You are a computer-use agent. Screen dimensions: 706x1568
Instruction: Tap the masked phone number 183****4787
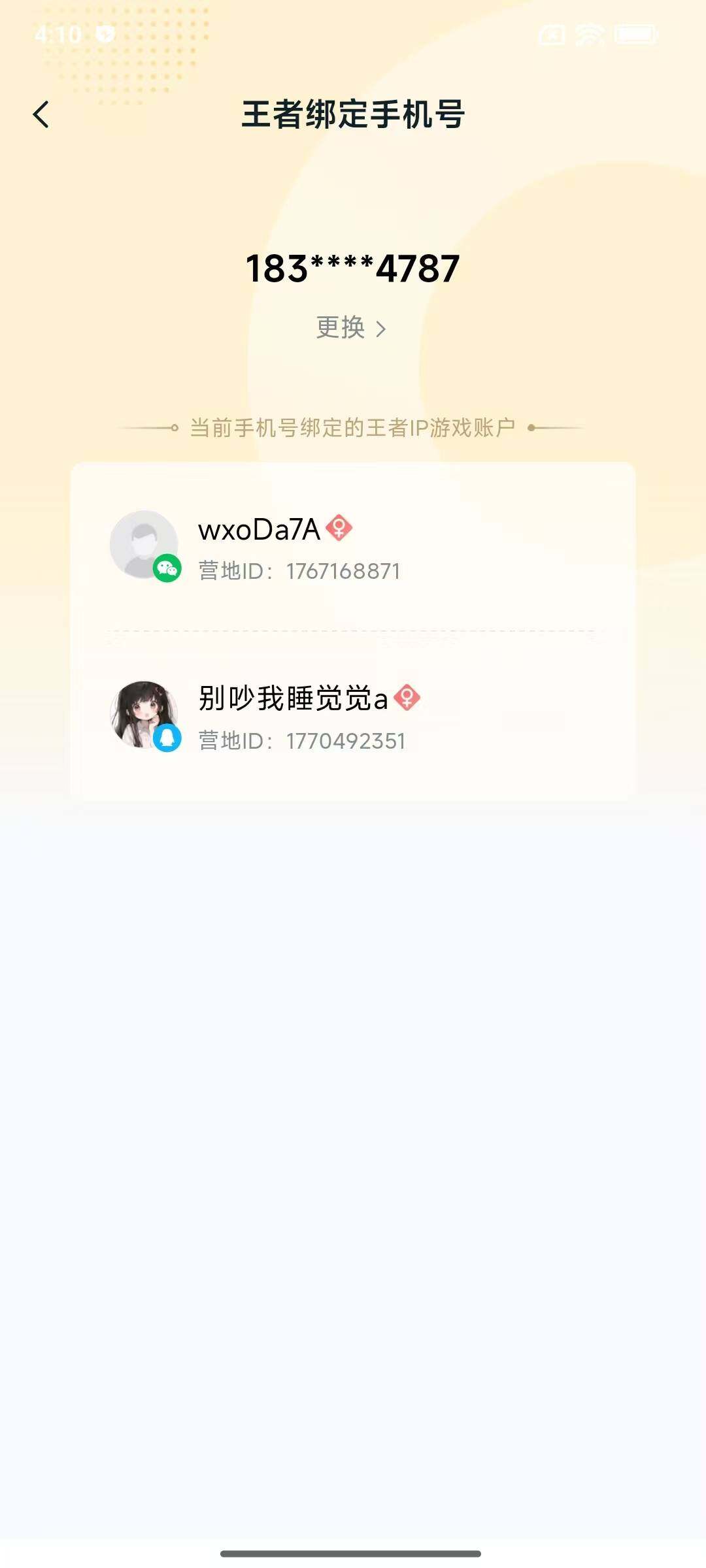[x=353, y=268]
